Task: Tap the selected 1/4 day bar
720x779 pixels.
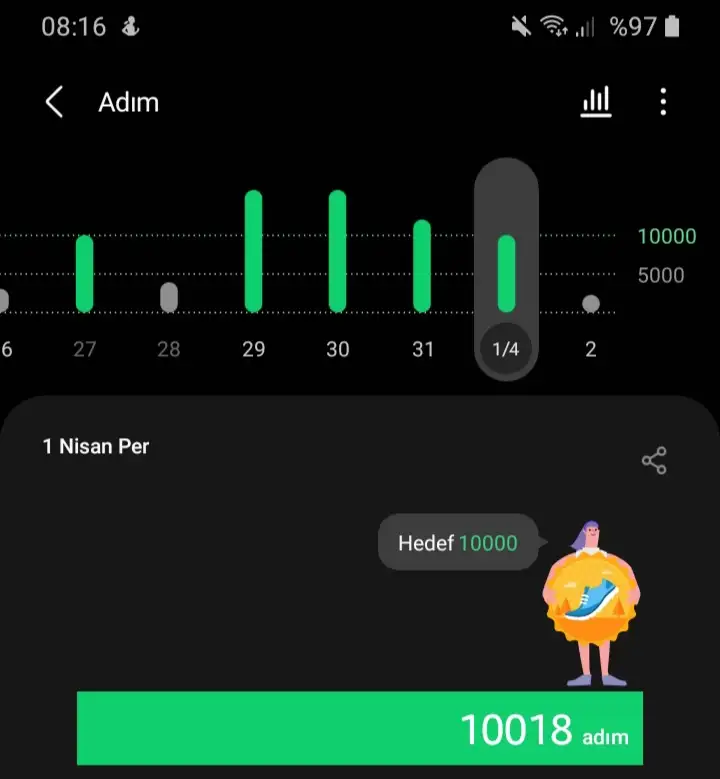Action: [x=506, y=274]
